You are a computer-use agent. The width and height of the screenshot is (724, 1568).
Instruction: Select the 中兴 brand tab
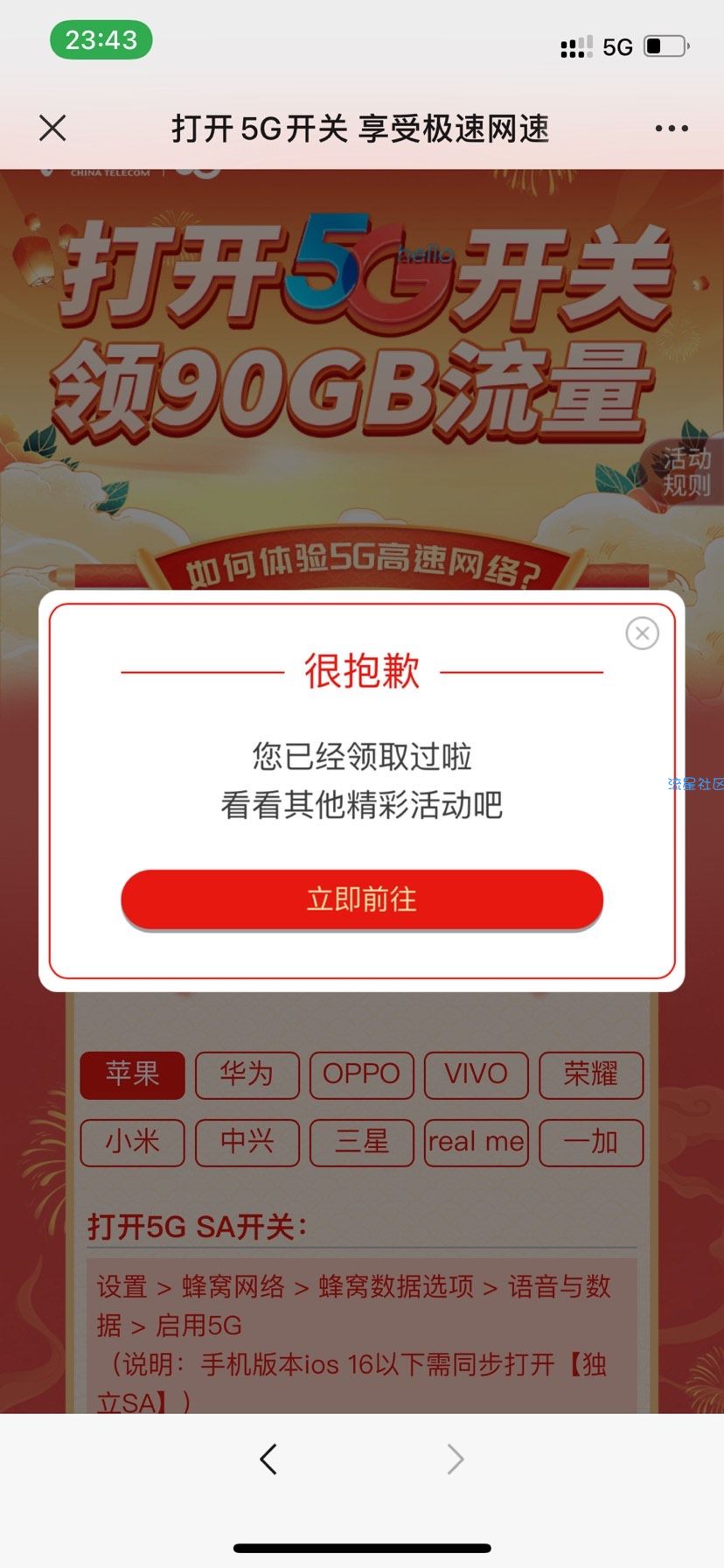click(247, 1142)
